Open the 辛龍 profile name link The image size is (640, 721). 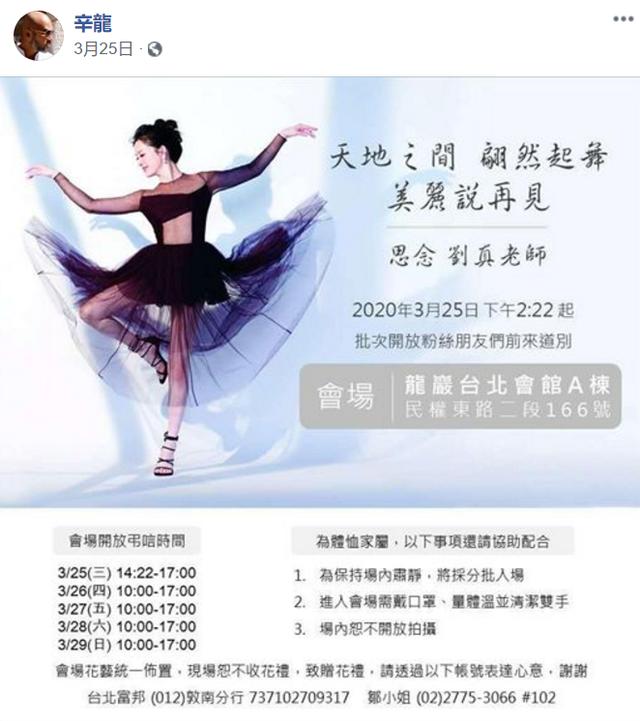[93, 22]
